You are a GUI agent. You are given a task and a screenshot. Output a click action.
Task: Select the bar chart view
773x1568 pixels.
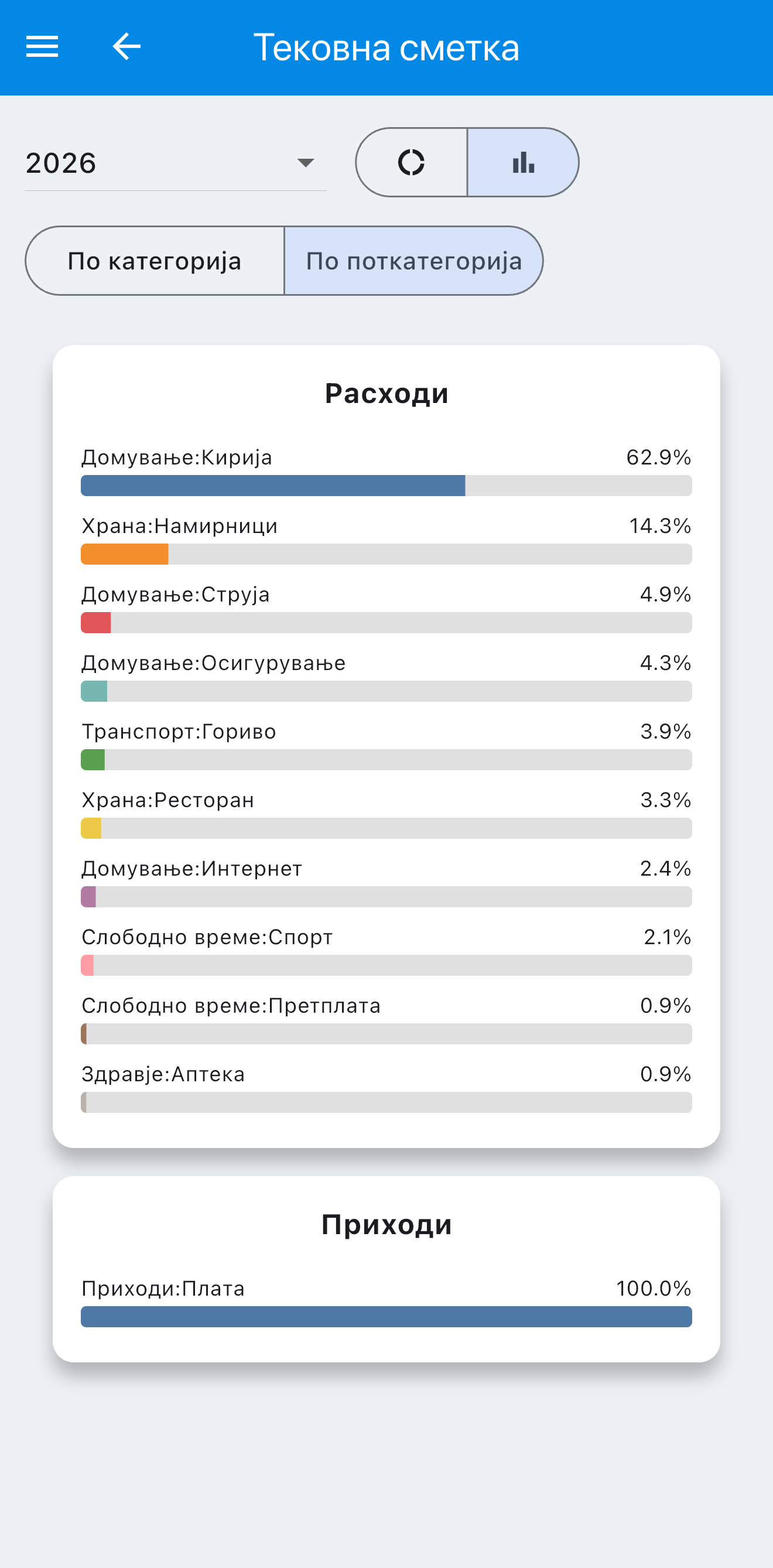pyautogui.click(x=523, y=162)
